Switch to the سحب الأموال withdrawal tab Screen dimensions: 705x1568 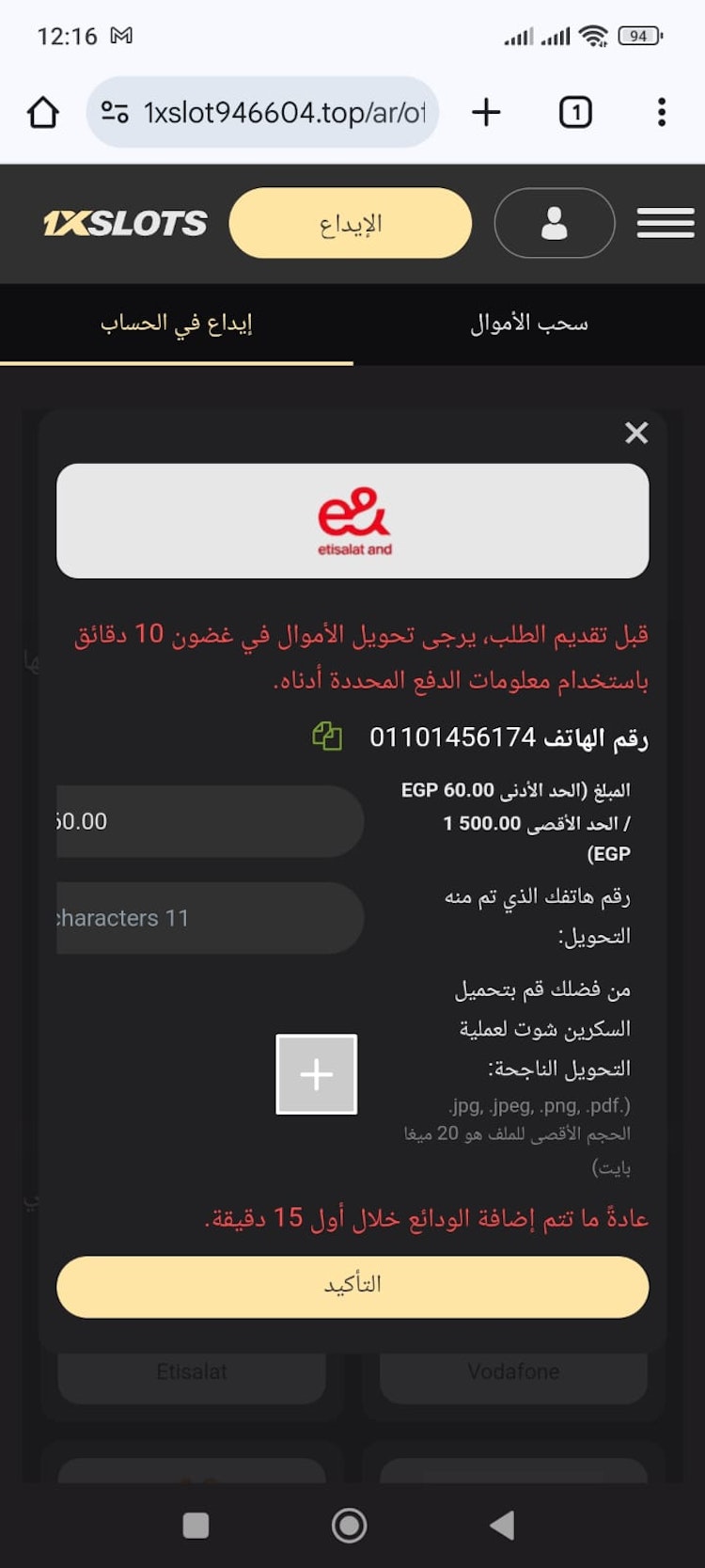(530, 323)
